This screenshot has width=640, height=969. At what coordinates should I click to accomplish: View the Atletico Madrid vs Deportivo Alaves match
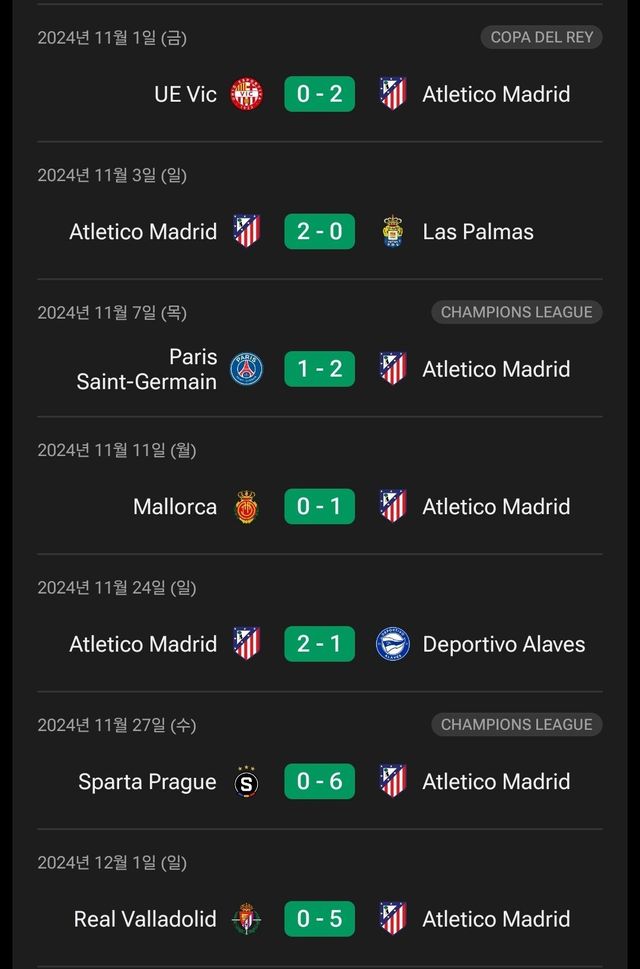click(319, 644)
